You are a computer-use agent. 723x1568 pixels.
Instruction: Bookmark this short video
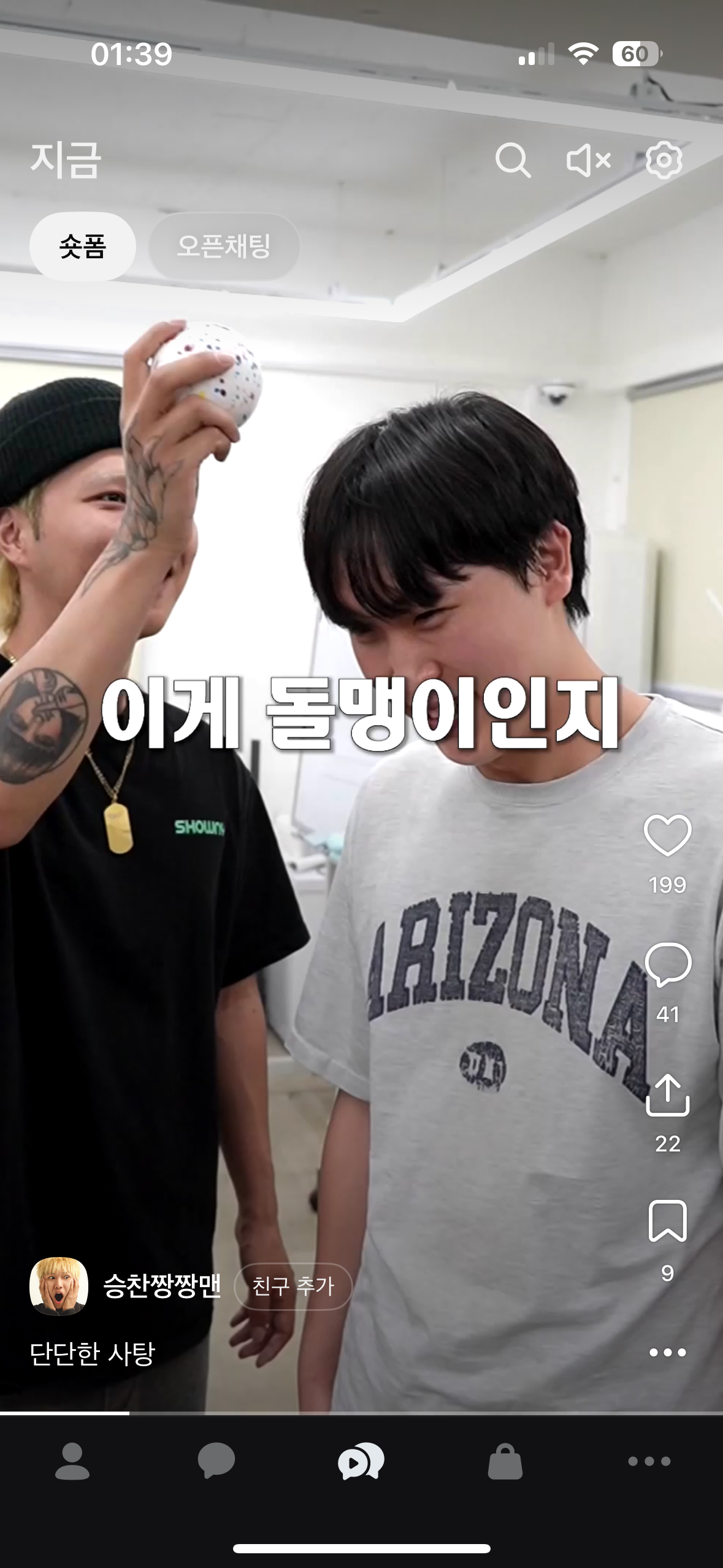(x=667, y=1222)
